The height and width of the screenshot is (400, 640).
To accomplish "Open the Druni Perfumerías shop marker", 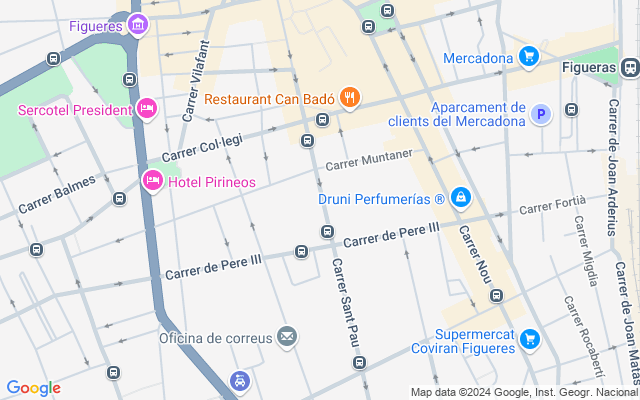I will (x=460, y=198).
